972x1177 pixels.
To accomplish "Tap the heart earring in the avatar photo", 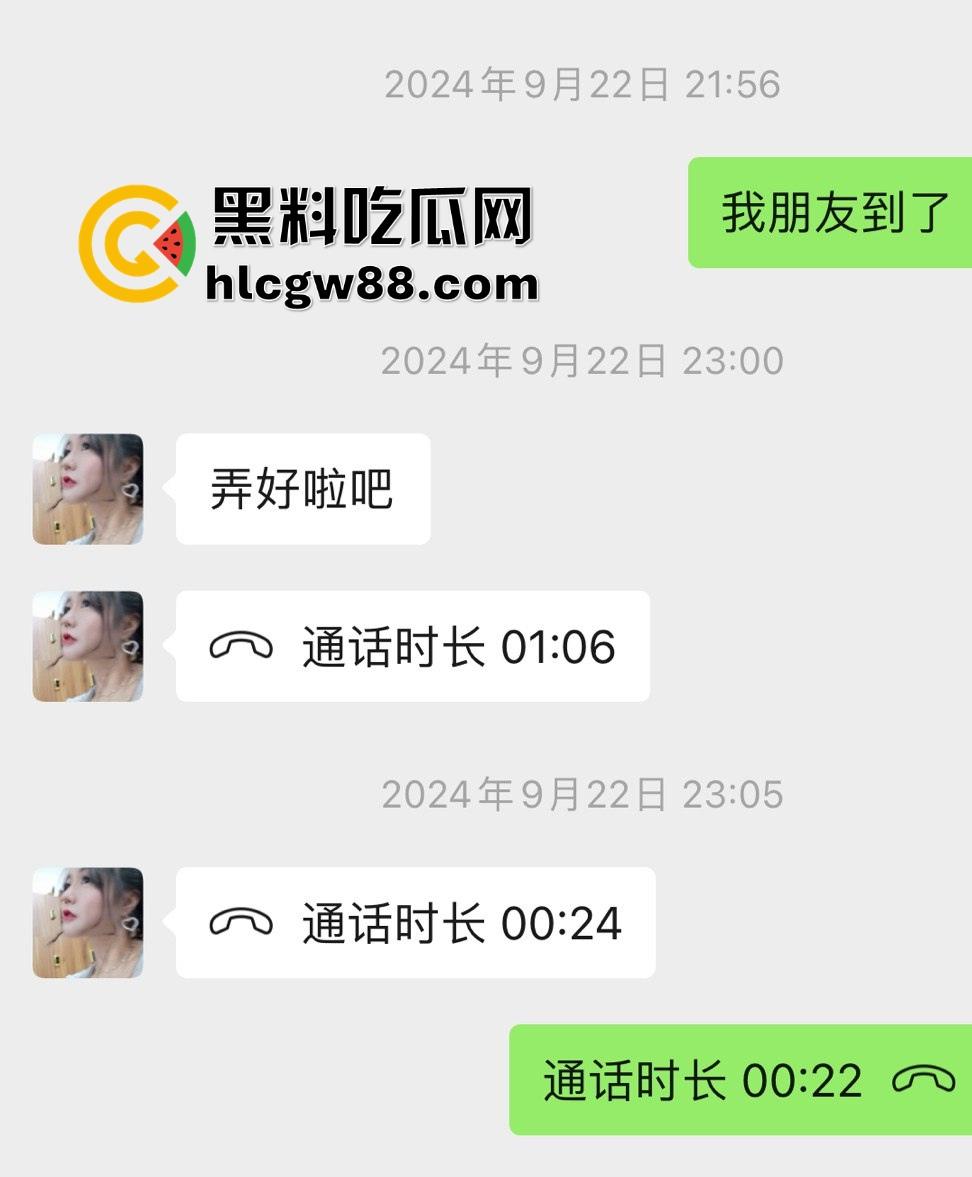I will coord(128,492).
